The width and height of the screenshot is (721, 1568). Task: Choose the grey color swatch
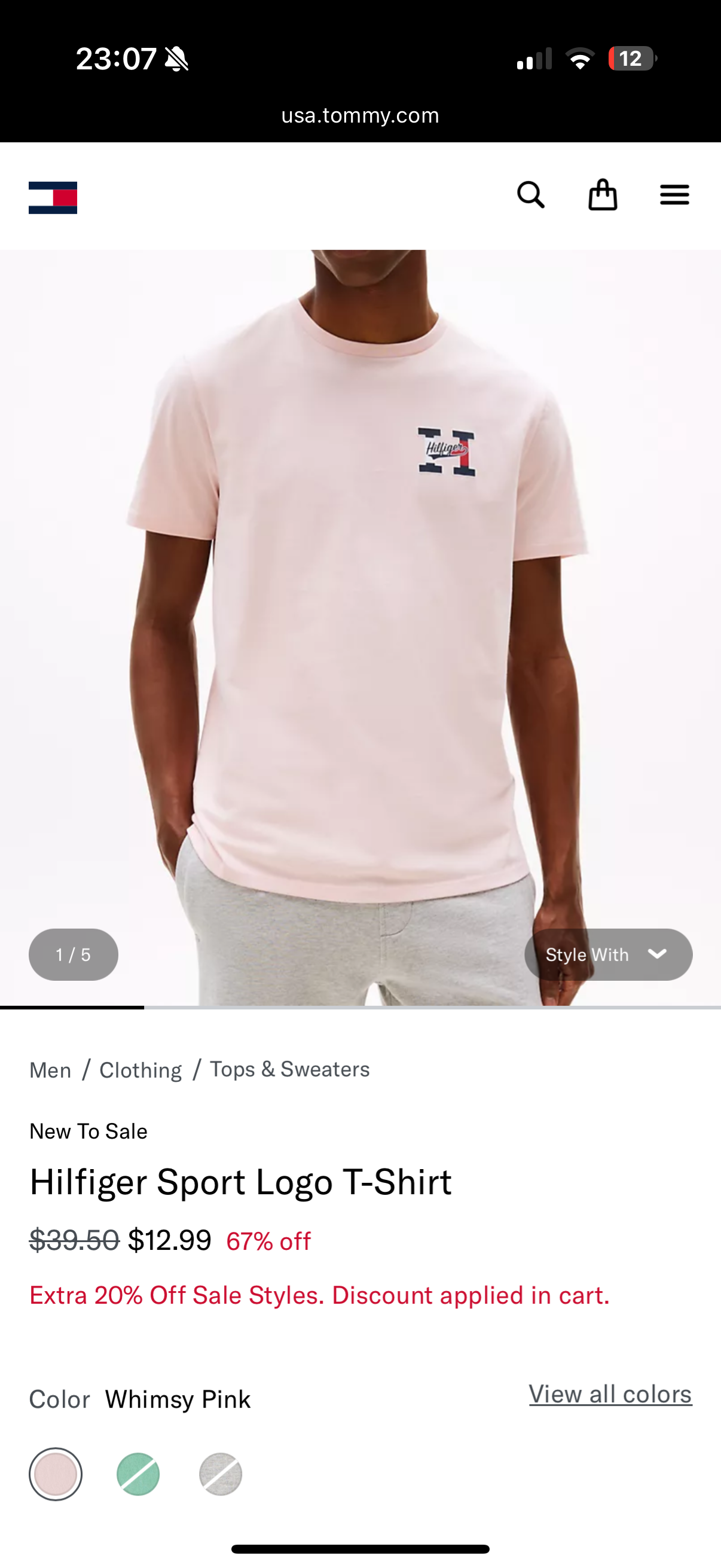tap(221, 1474)
